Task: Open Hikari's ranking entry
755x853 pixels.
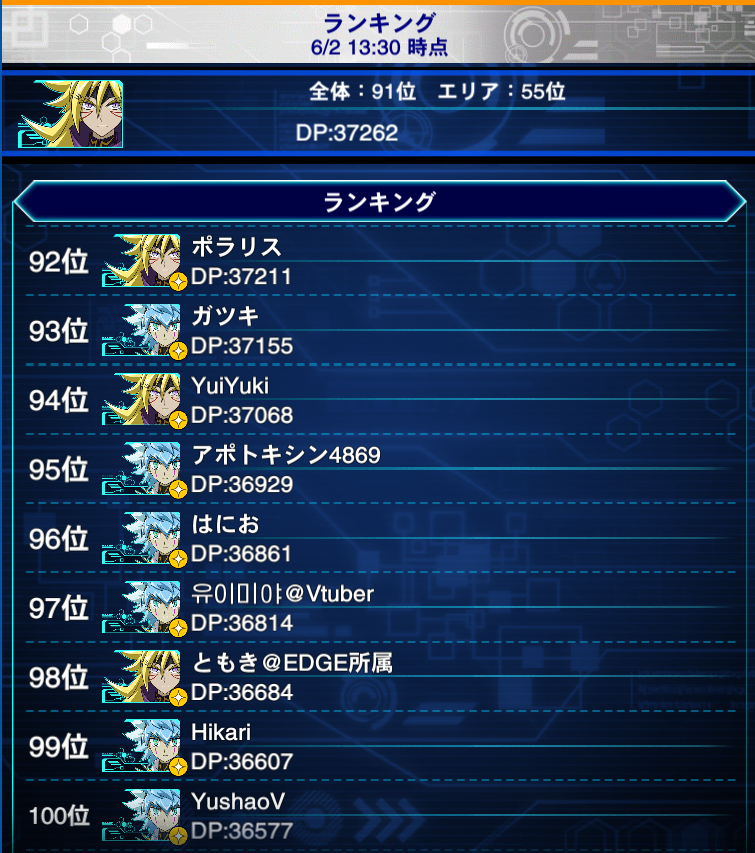Action: click(381, 746)
